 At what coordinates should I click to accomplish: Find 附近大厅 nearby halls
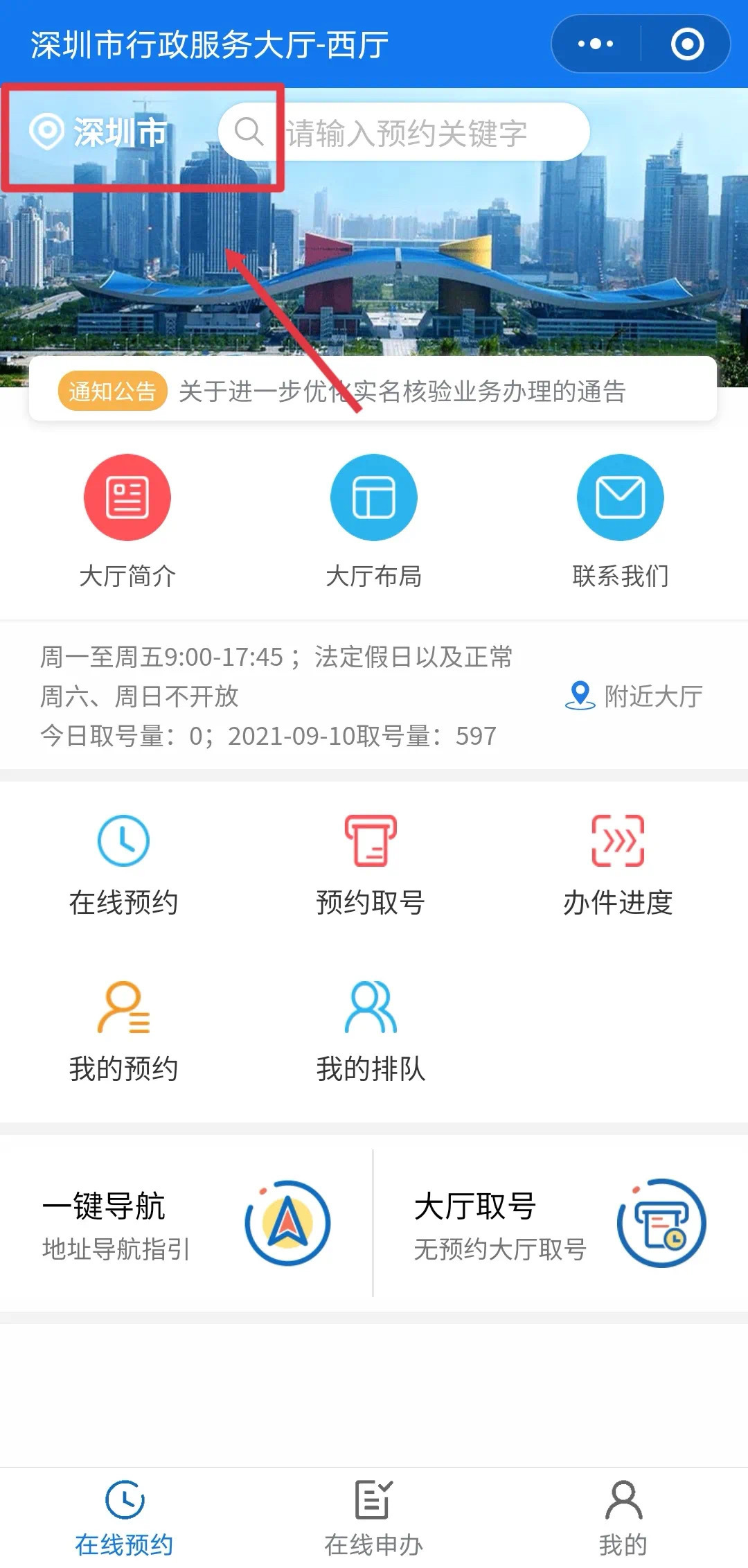[634, 696]
